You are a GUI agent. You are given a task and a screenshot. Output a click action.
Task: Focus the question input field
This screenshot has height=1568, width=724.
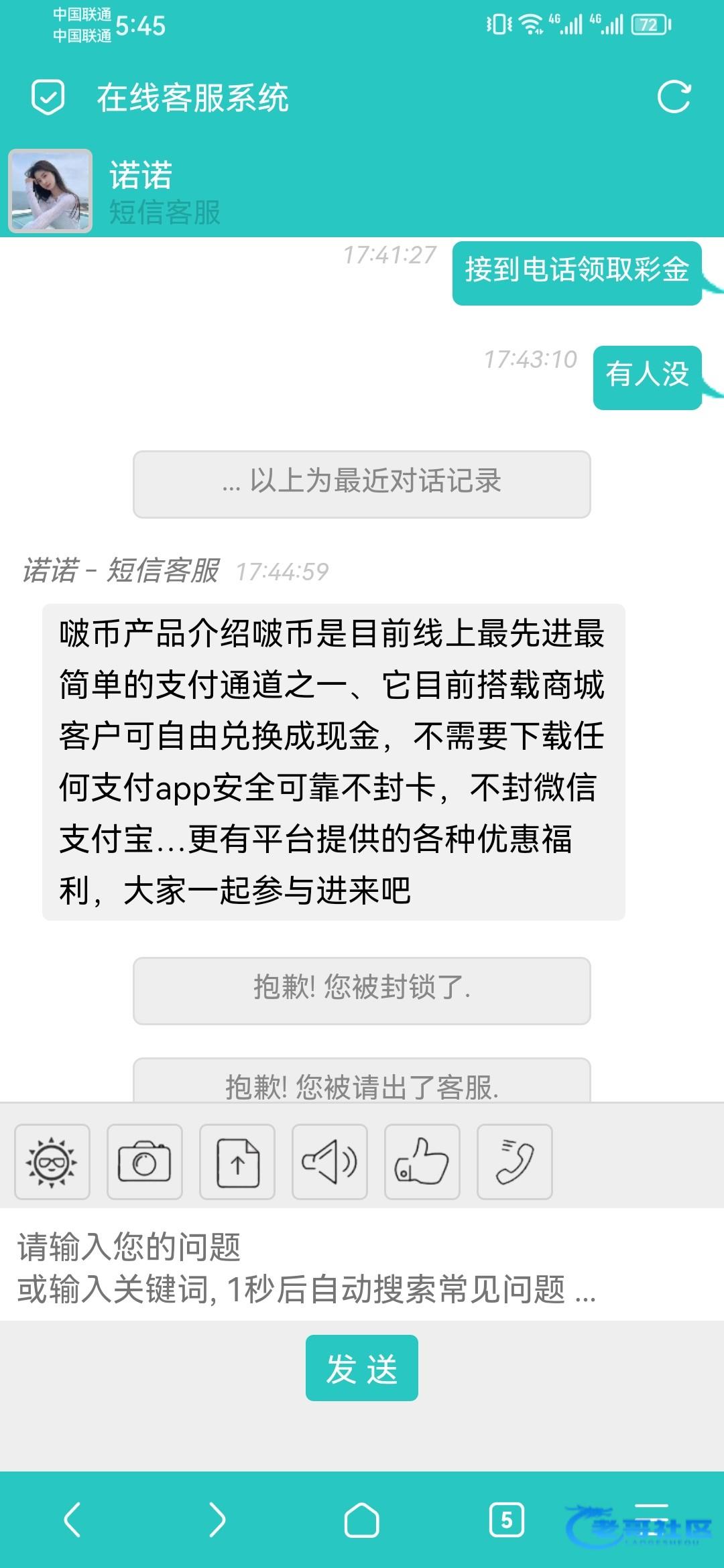(x=362, y=1266)
